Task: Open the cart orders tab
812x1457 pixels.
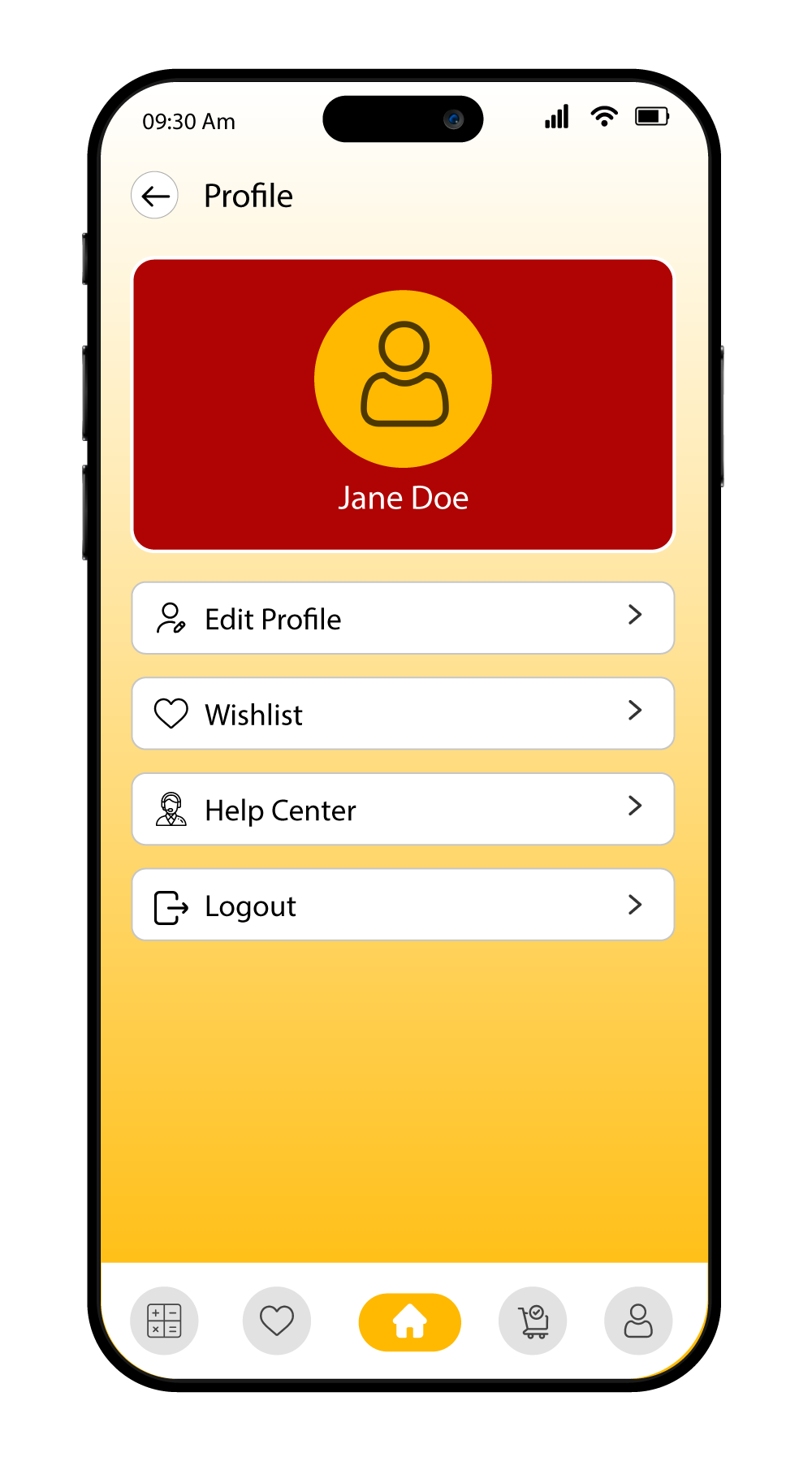Action: tap(533, 1321)
